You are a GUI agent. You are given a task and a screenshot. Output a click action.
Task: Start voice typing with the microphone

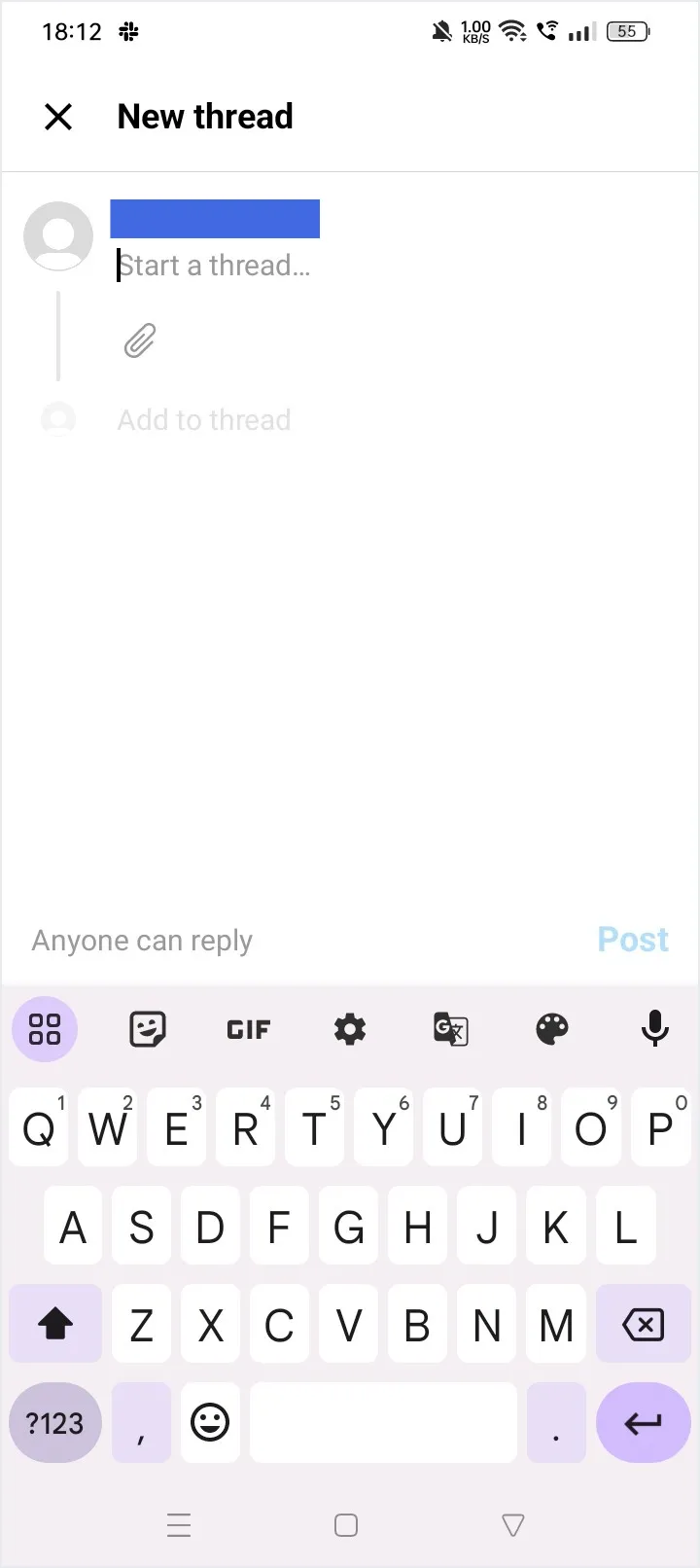click(654, 1028)
